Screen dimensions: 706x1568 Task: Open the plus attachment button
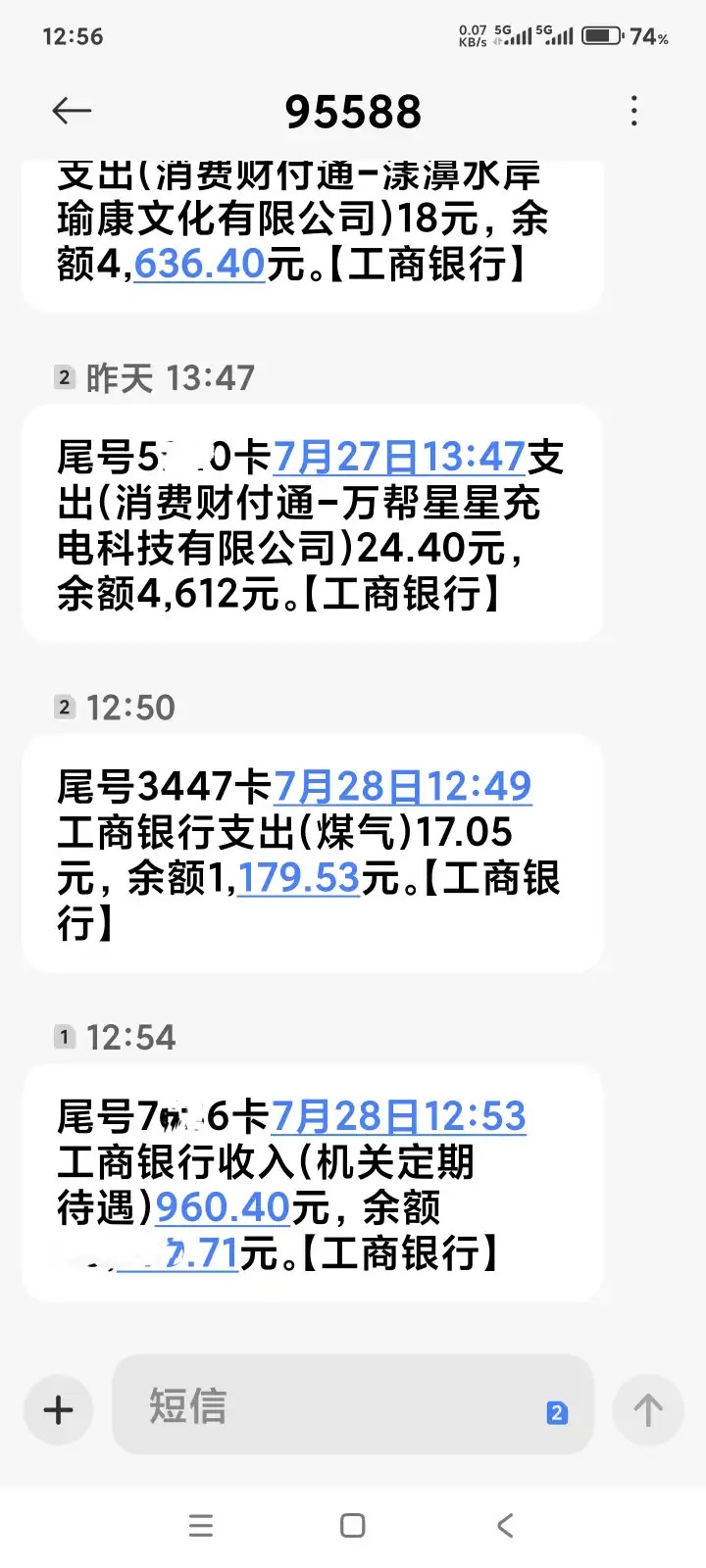point(59,1410)
